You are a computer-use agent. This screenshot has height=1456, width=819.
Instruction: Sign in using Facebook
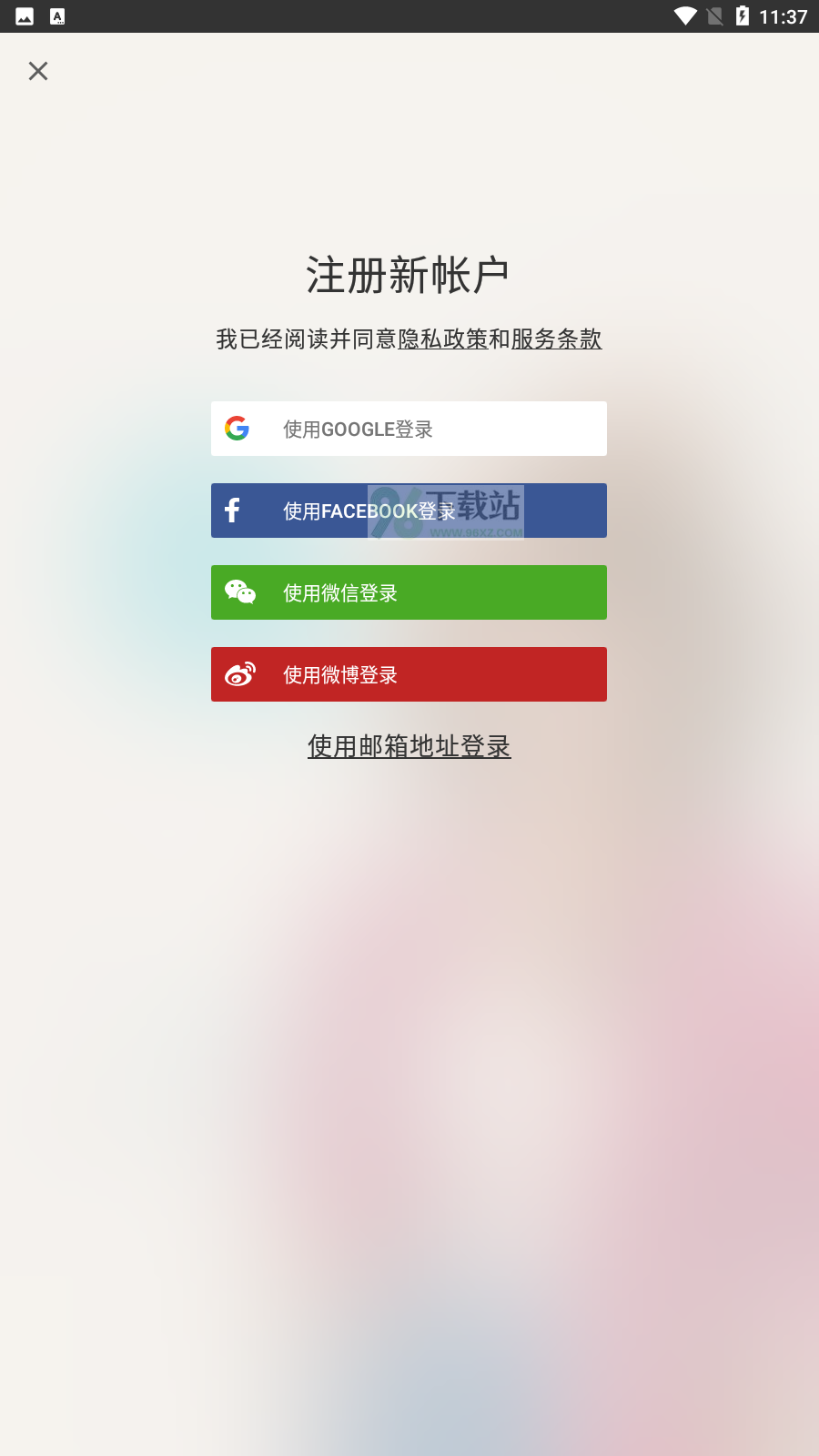409,511
